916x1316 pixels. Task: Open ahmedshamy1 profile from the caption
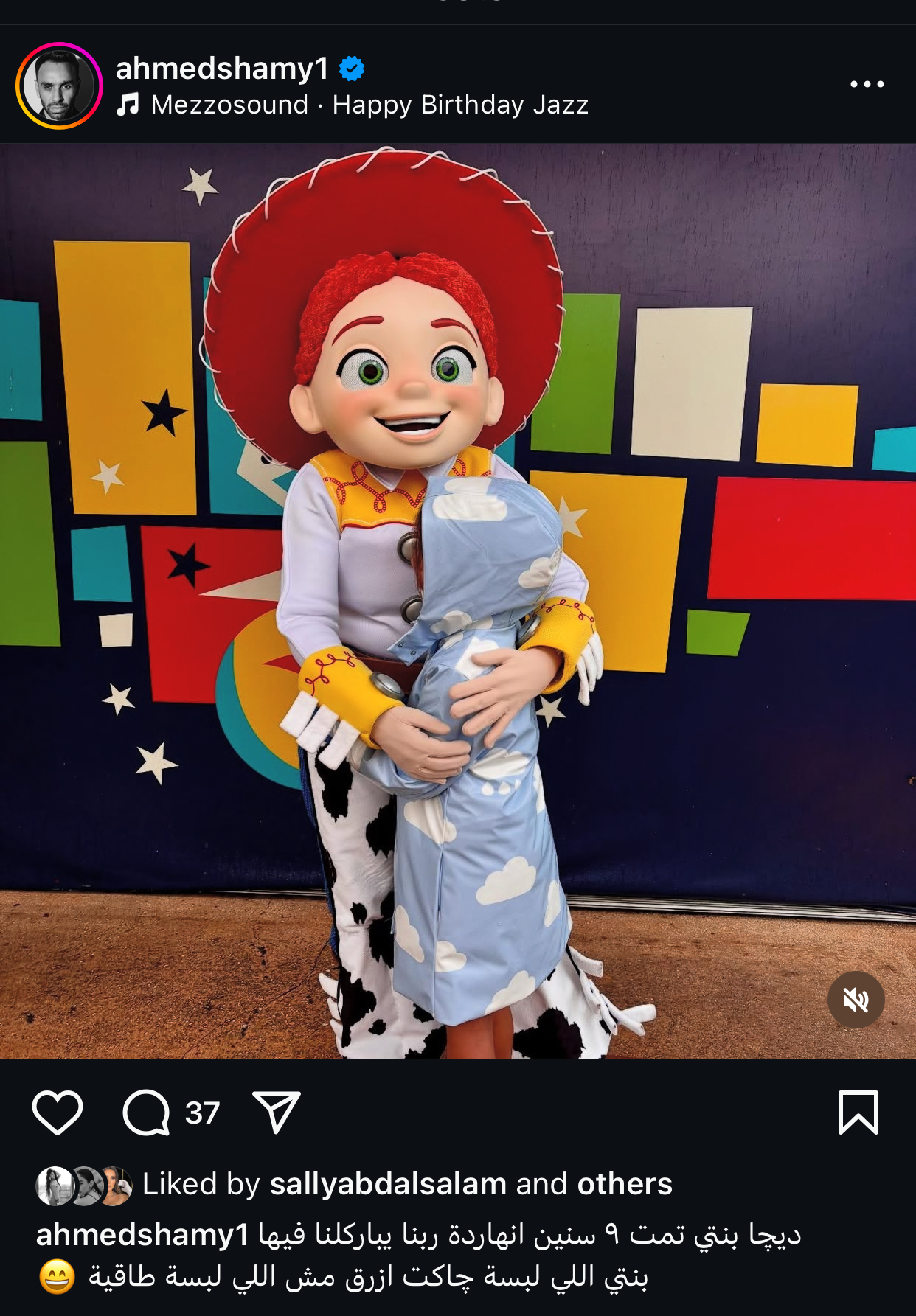pos(142,1235)
